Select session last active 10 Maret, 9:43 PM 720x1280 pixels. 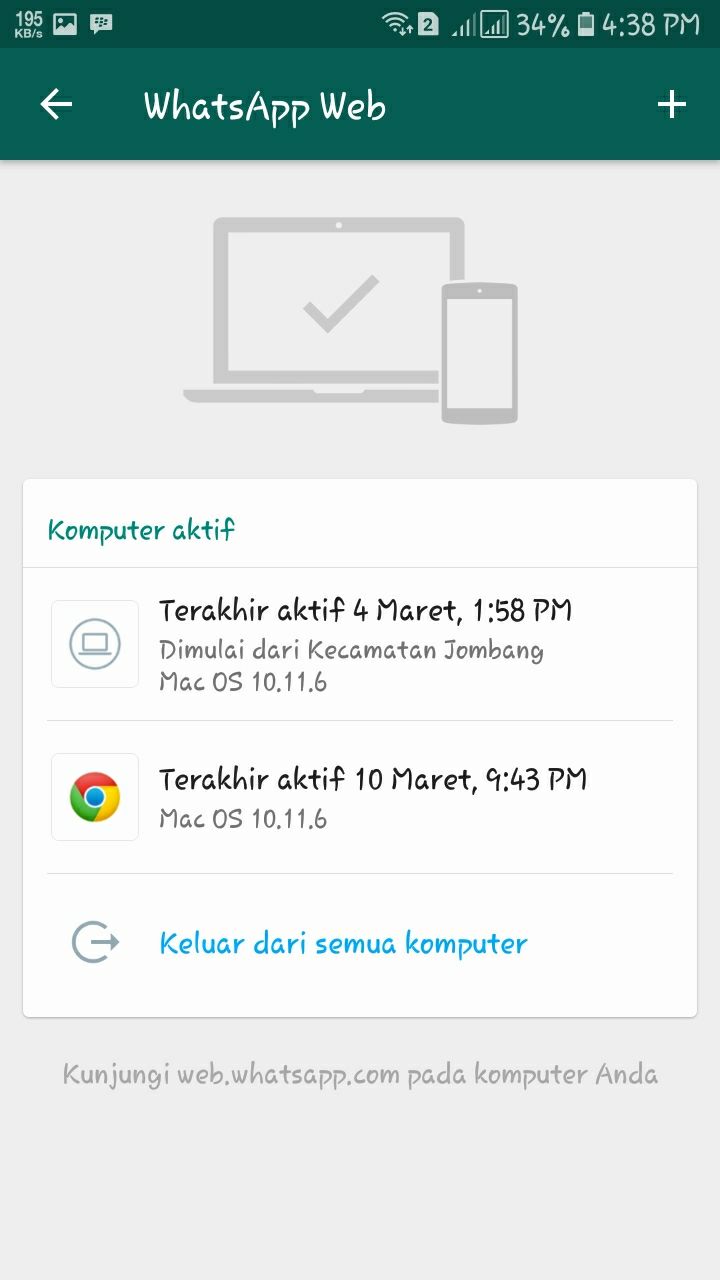pos(360,797)
